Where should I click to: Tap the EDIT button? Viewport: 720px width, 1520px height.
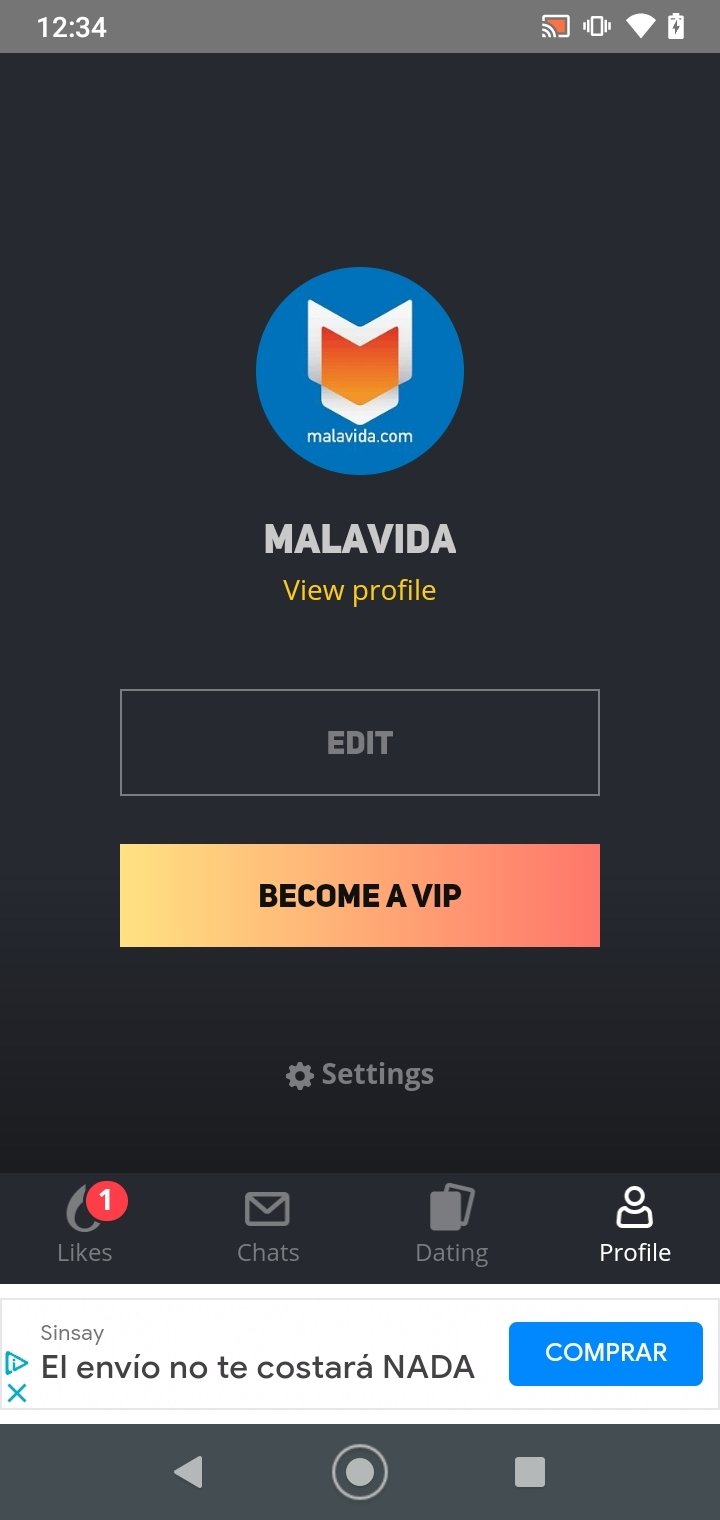coord(360,742)
